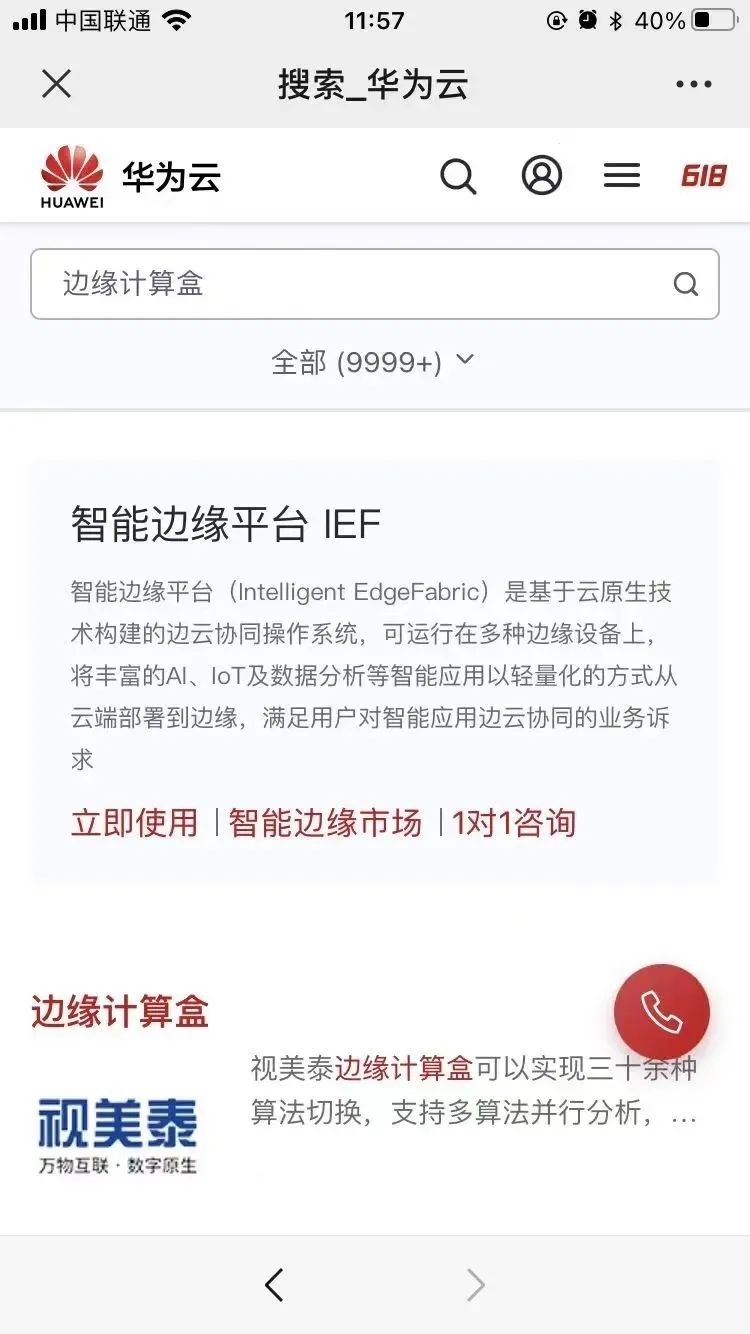The width and height of the screenshot is (750, 1334).
Task: Open the hamburger navigation menu
Action: click(x=621, y=176)
